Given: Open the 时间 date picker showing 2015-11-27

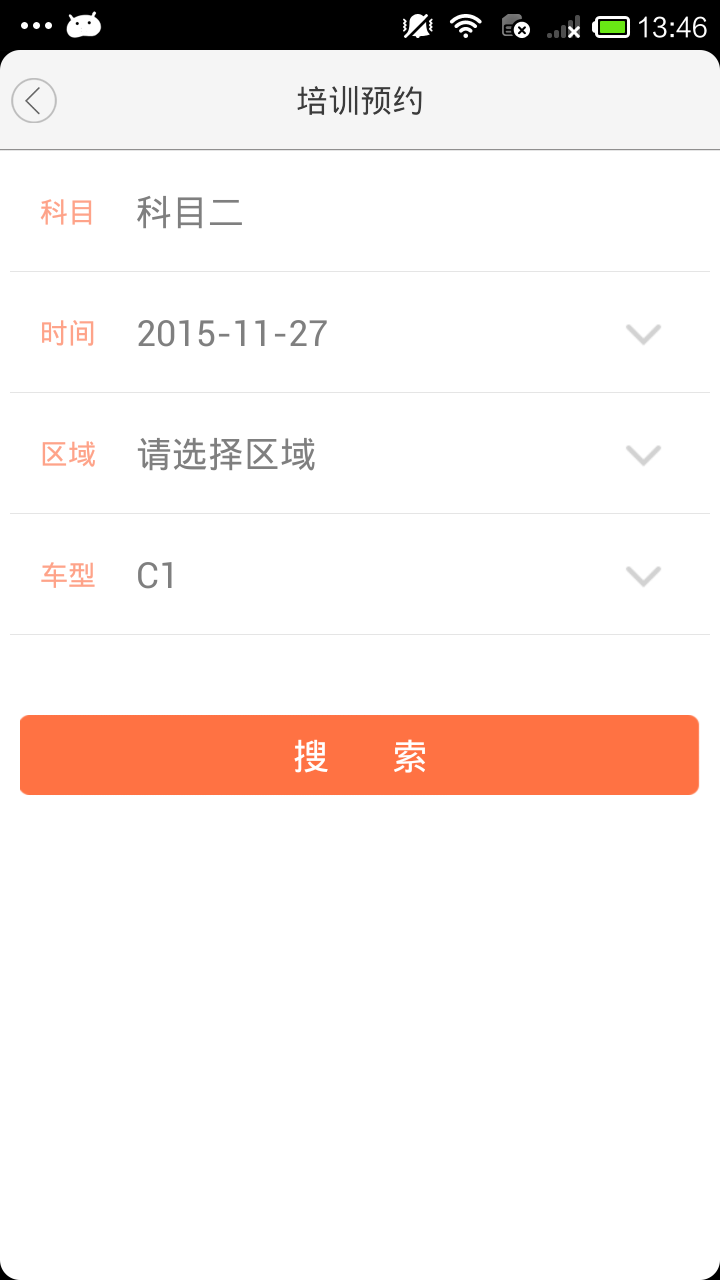Looking at the screenshot, I should pyautogui.click(x=360, y=333).
